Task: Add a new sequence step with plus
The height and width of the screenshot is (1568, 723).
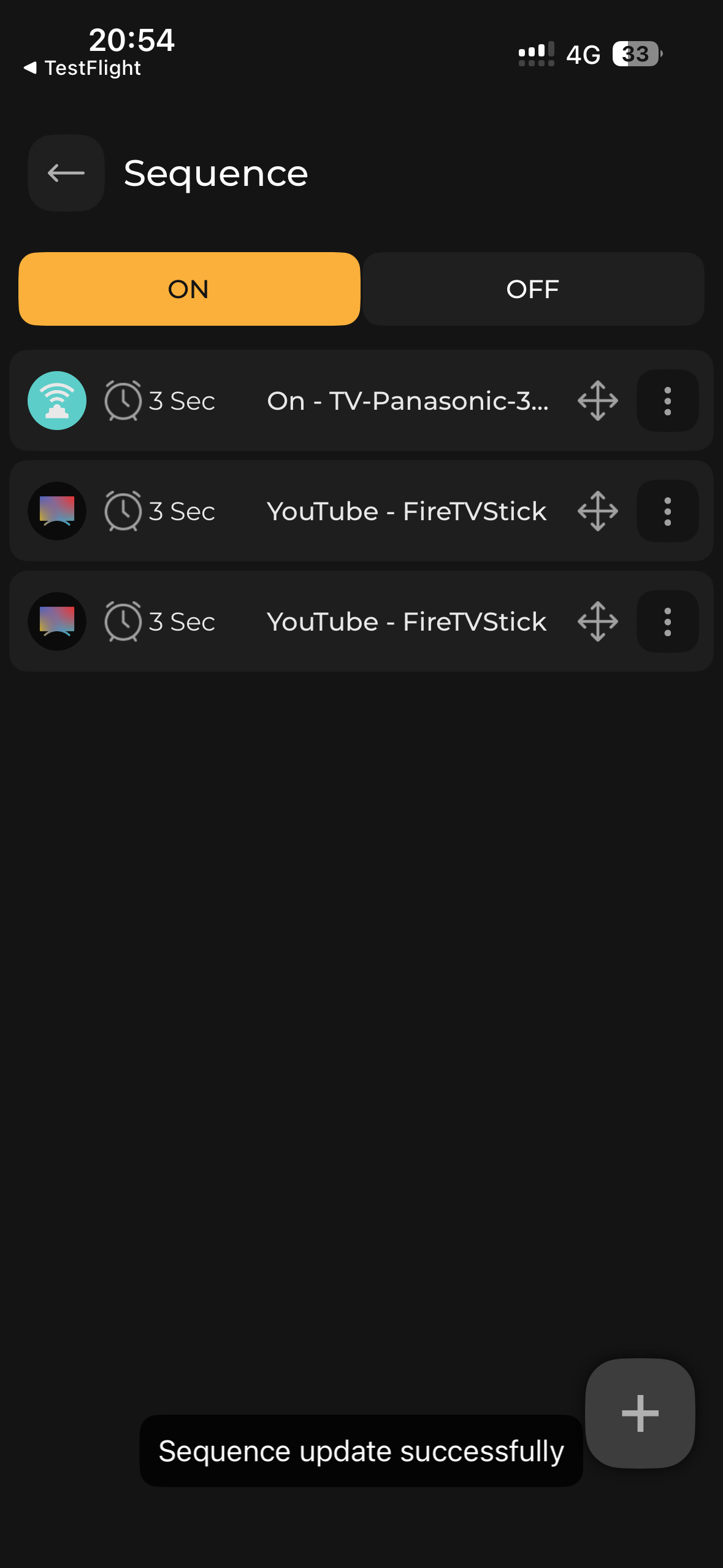Action: 640,1413
